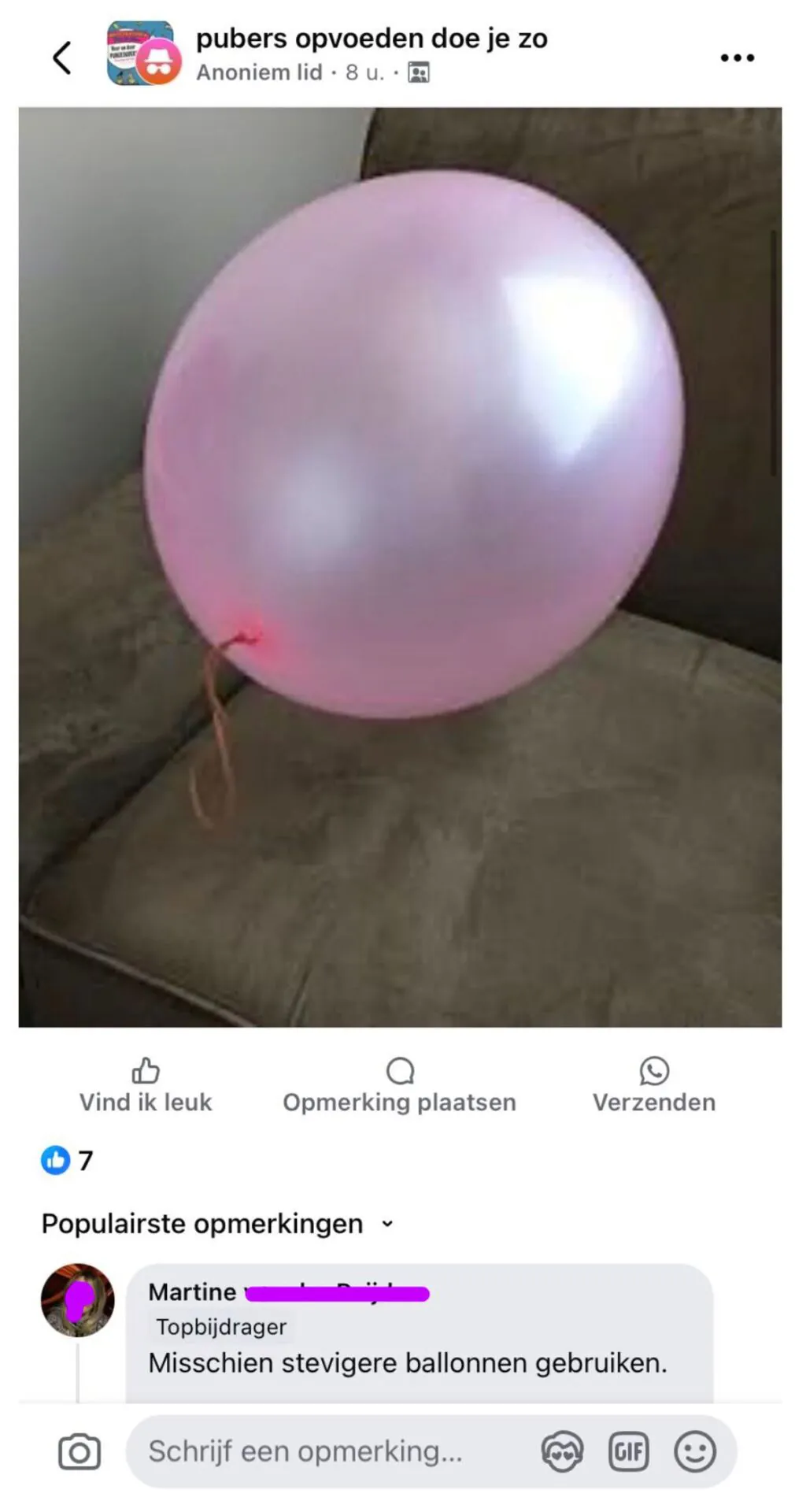Like the post with 'Vind ik leuk'
The image size is (795, 1512).
pos(146,1086)
